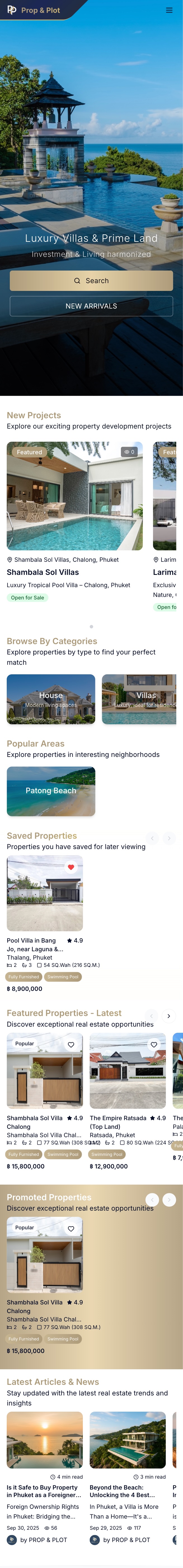Browse the Villas category

point(139,699)
